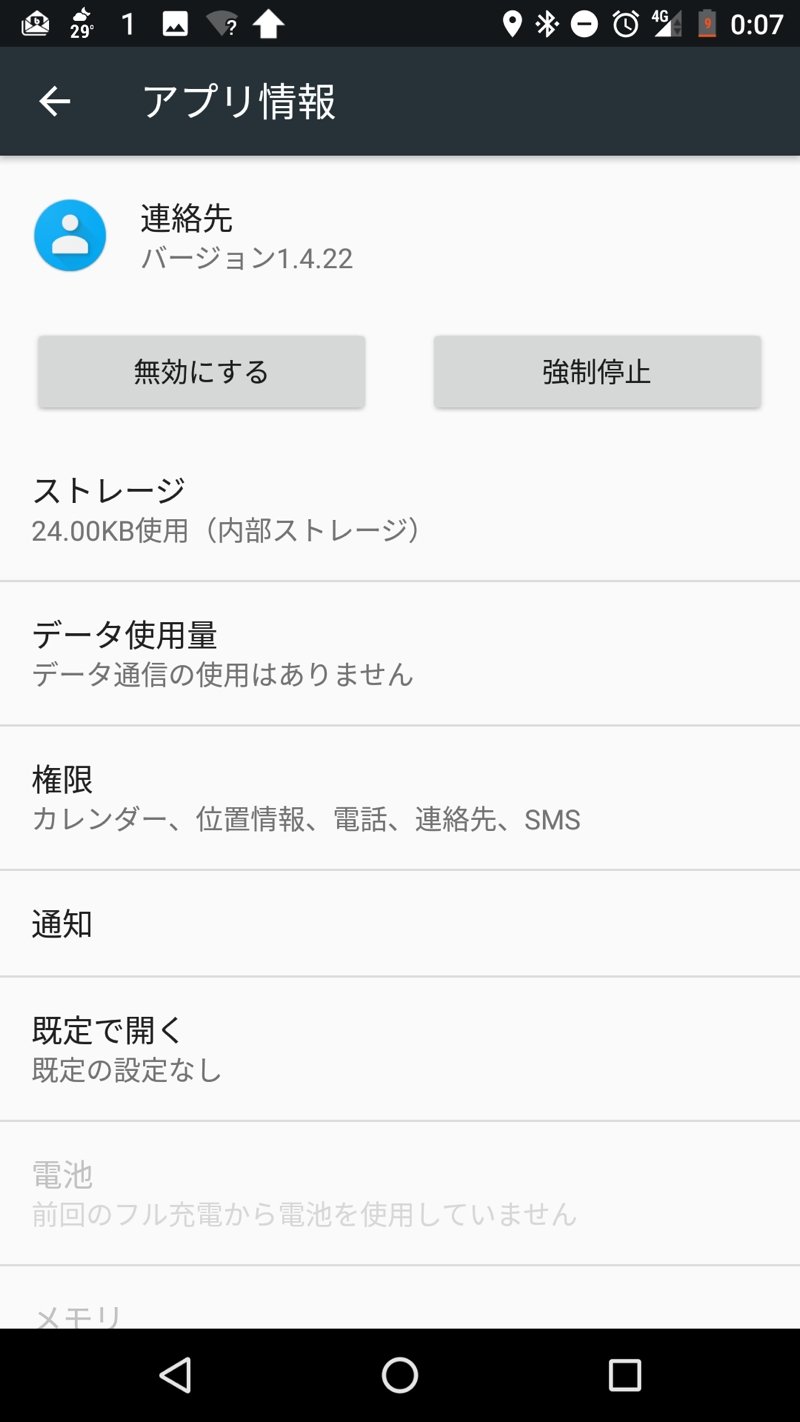The width and height of the screenshot is (800, 1422).
Task: Force stop with the 強制停止 button
Action: coord(597,372)
